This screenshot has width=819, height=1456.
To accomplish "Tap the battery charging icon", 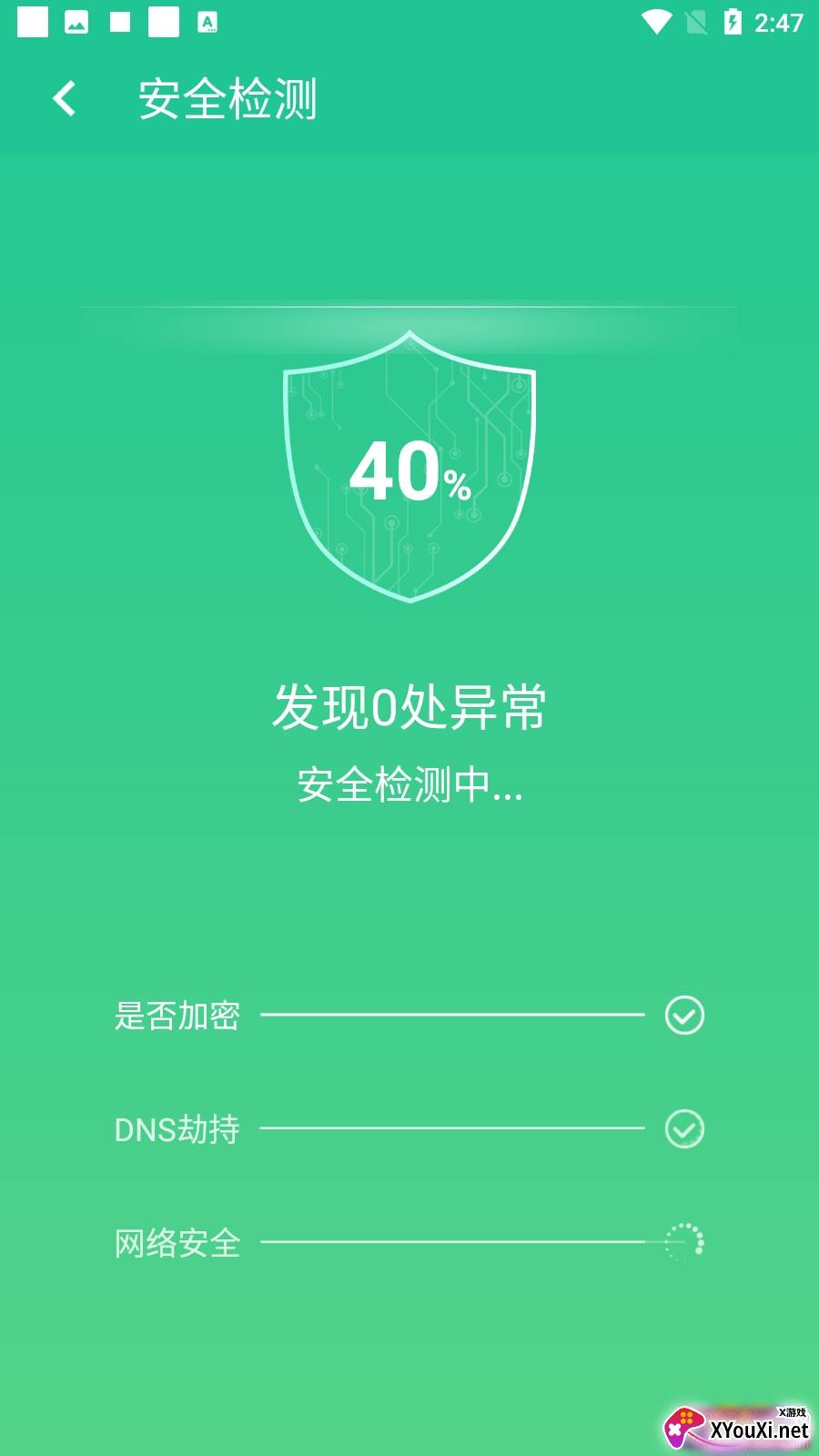I will [x=733, y=23].
